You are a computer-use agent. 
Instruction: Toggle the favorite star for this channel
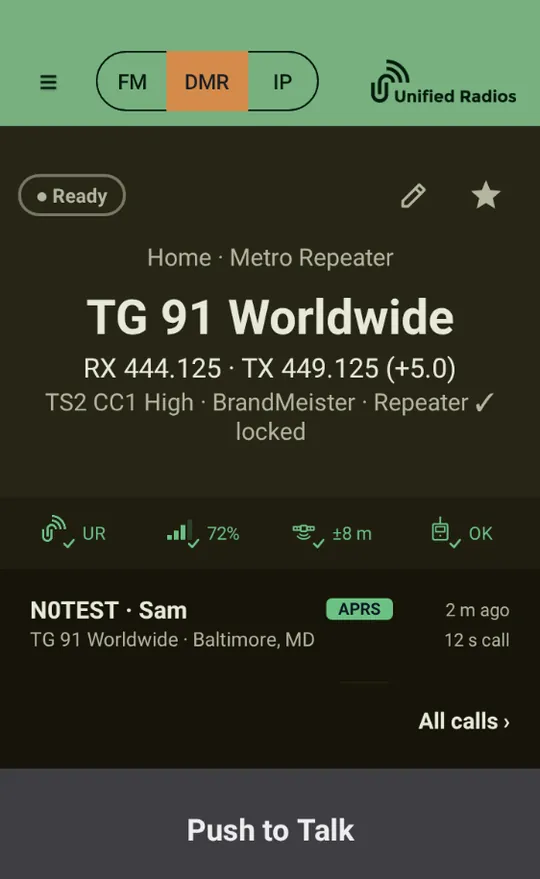[x=486, y=196]
